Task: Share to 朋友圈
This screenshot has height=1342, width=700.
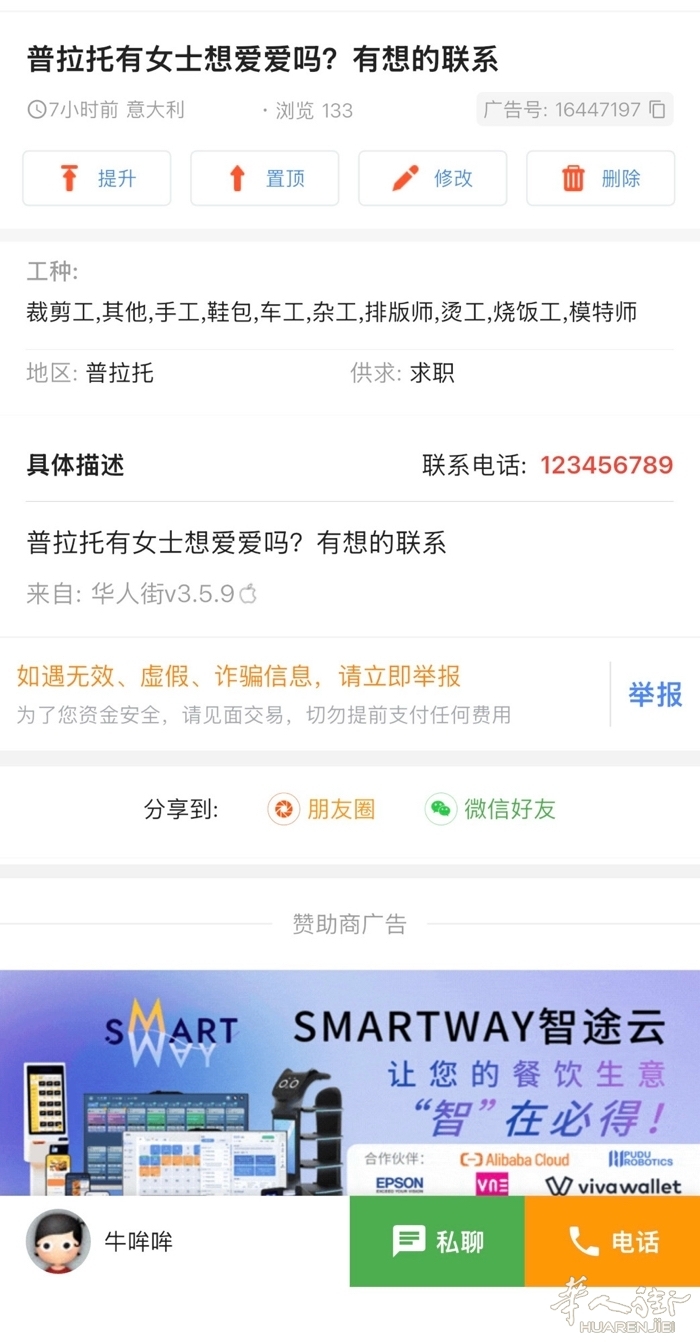Action: (321, 809)
